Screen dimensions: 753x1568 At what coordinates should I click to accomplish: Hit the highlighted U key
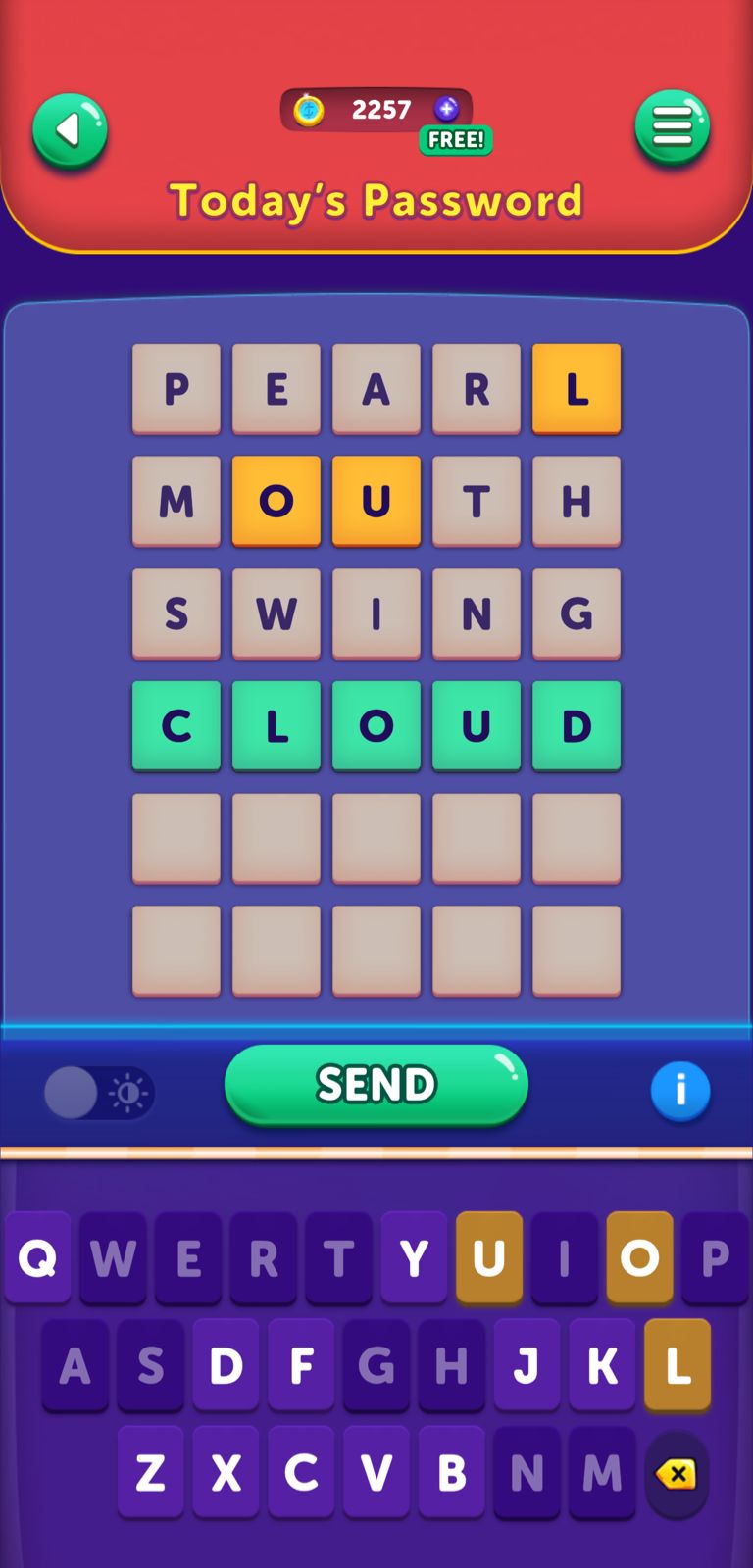(x=489, y=1257)
